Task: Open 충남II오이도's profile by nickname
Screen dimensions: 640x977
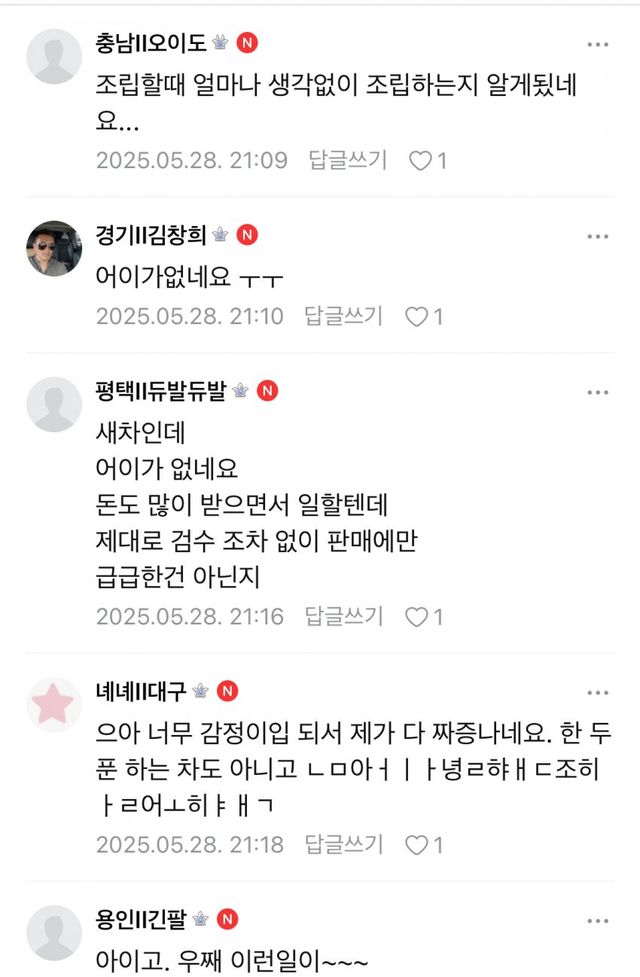Action: (x=149, y=43)
